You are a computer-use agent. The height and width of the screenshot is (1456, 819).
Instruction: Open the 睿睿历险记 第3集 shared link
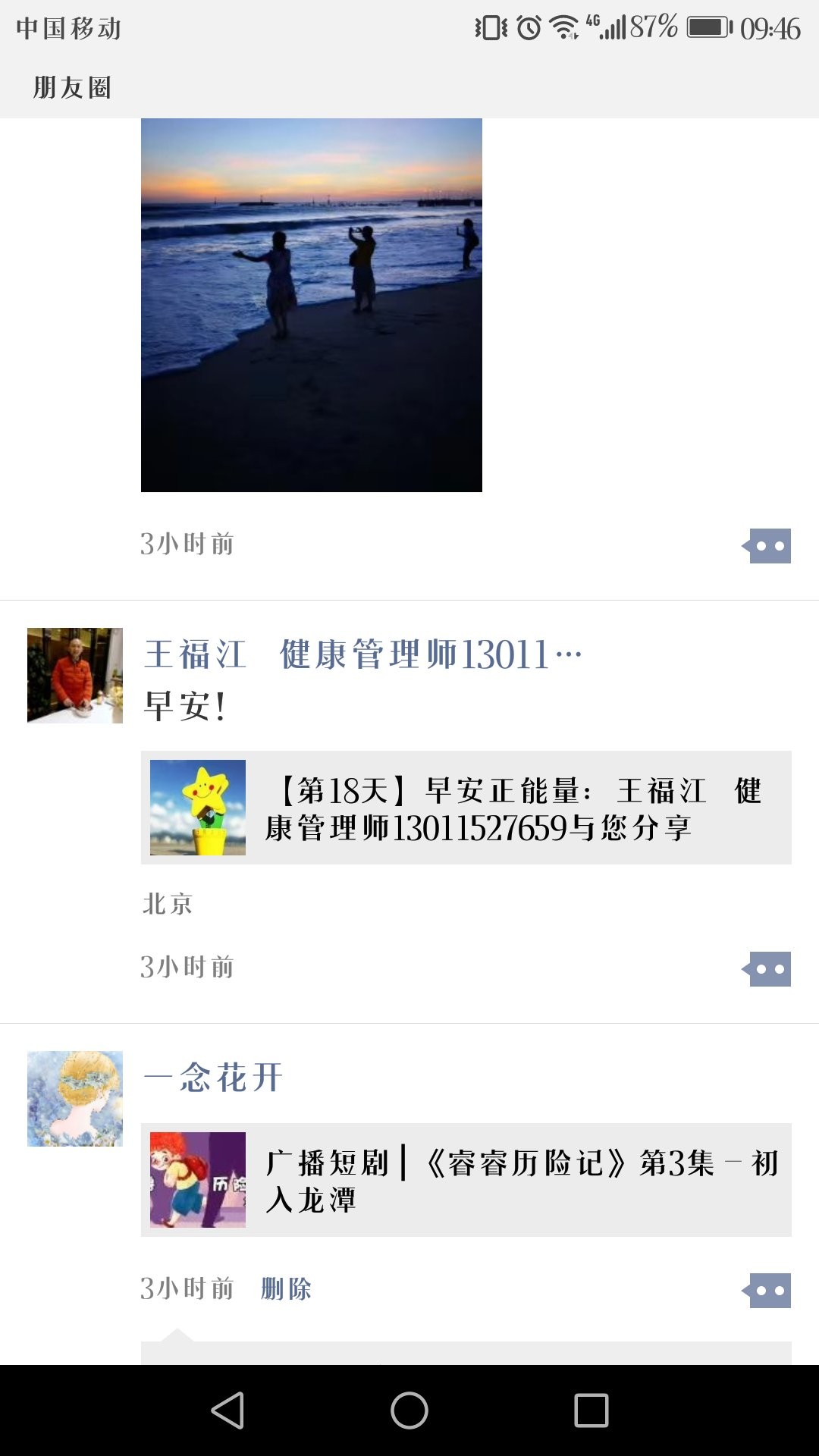(x=466, y=1180)
